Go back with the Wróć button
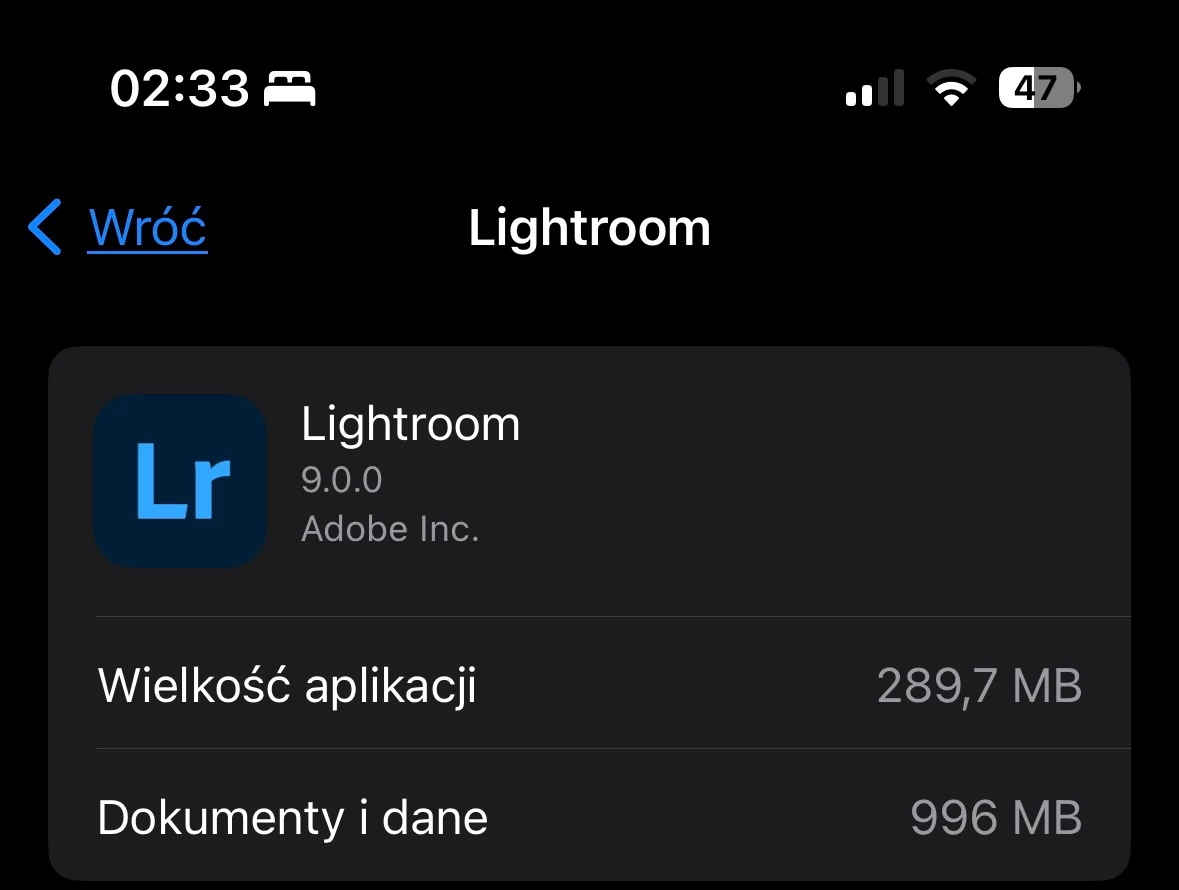 [x=120, y=227]
